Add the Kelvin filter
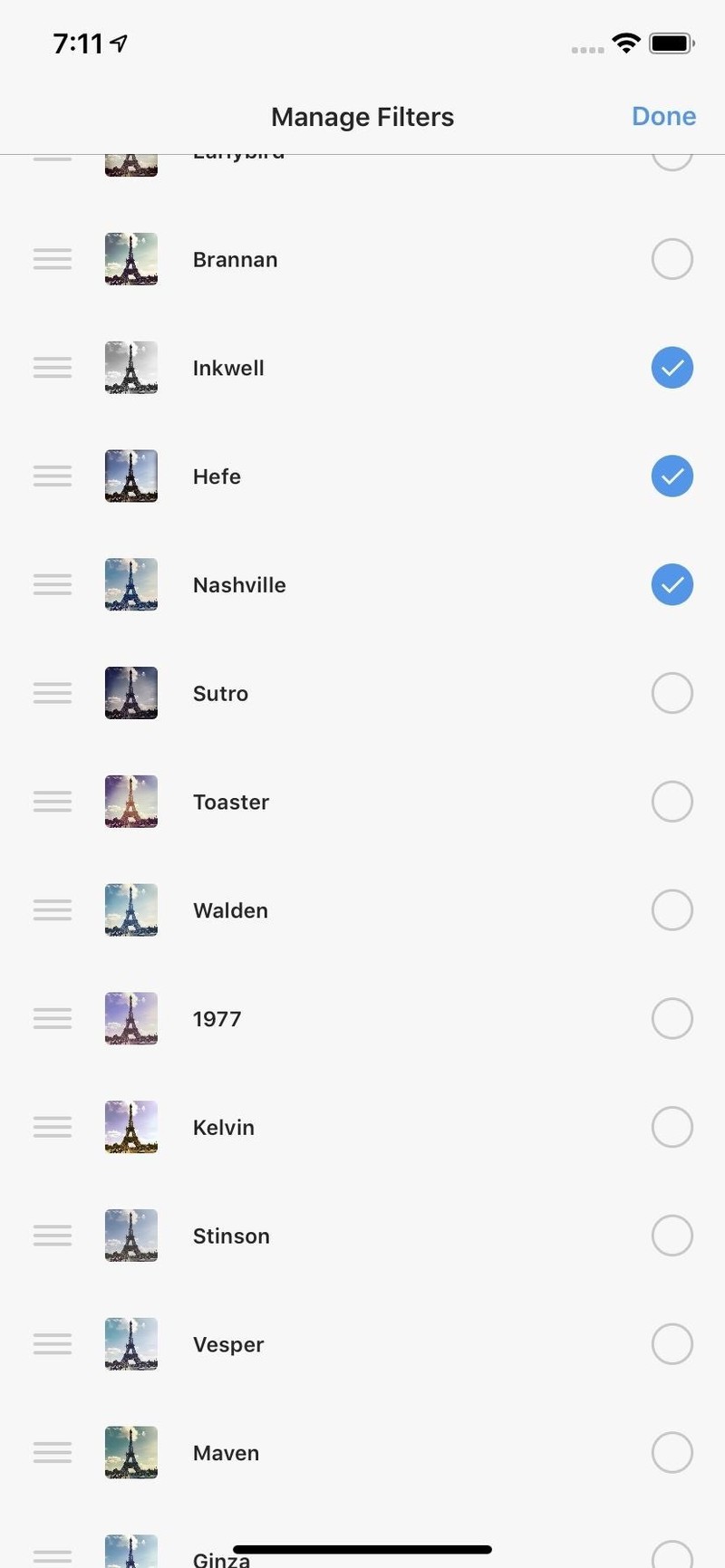 coord(672,1128)
